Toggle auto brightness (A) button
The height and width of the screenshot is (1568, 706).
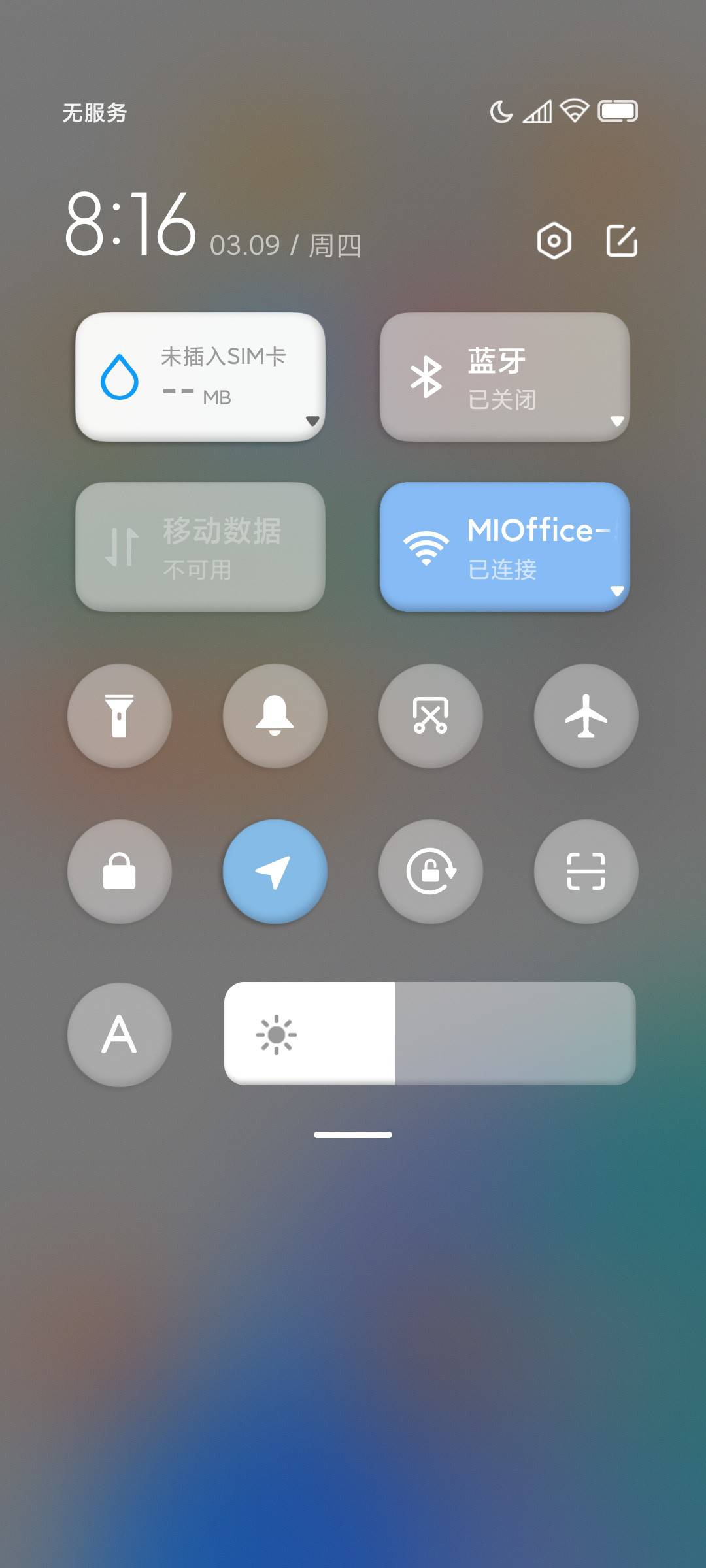(120, 1035)
